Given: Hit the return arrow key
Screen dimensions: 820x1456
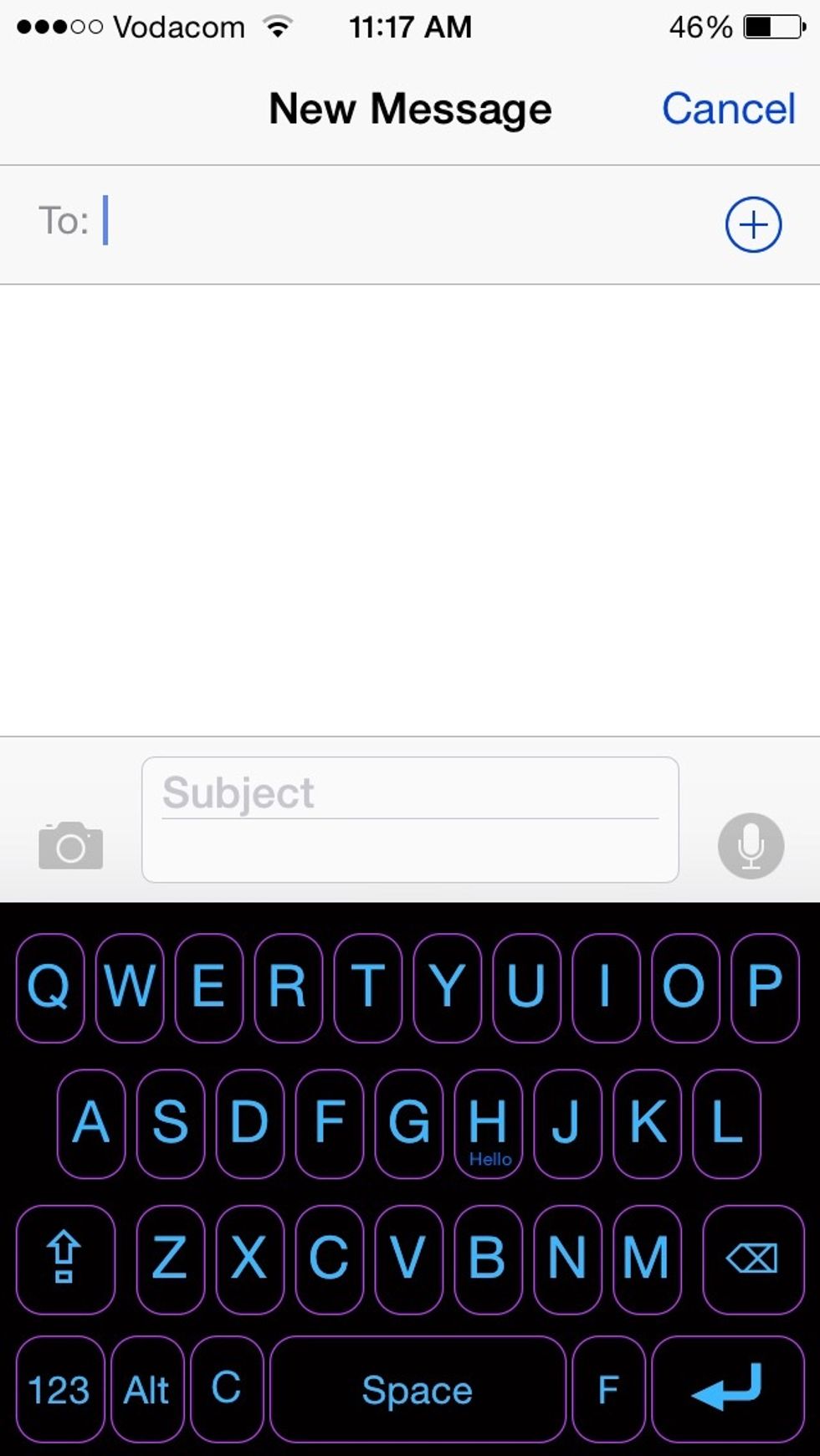Looking at the screenshot, I should click(x=727, y=1390).
